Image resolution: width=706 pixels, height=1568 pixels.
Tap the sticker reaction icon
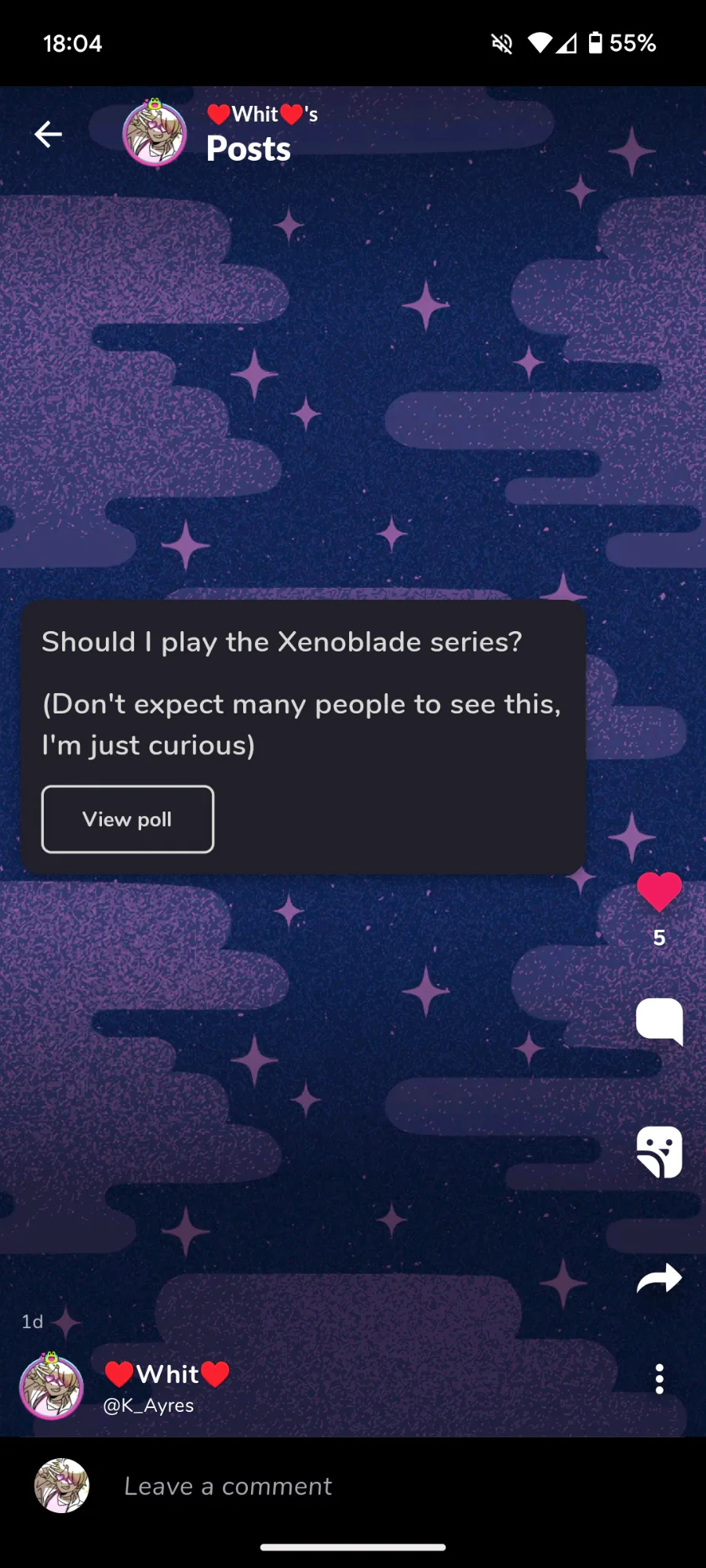659,1152
